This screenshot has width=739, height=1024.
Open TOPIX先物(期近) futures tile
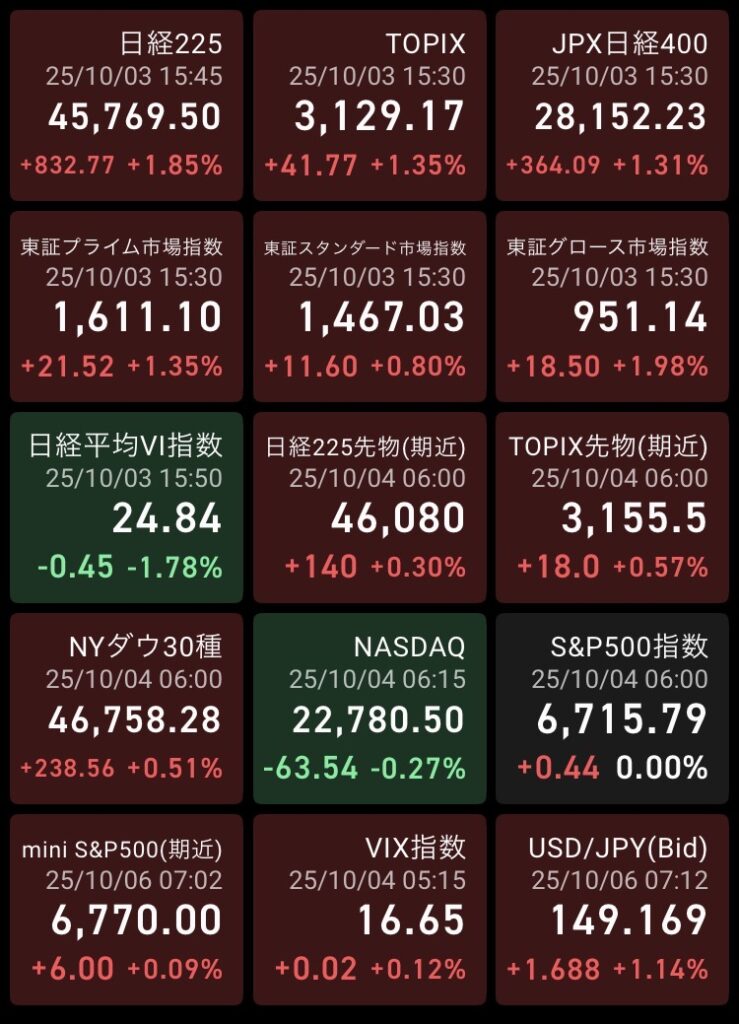pyautogui.click(x=612, y=507)
